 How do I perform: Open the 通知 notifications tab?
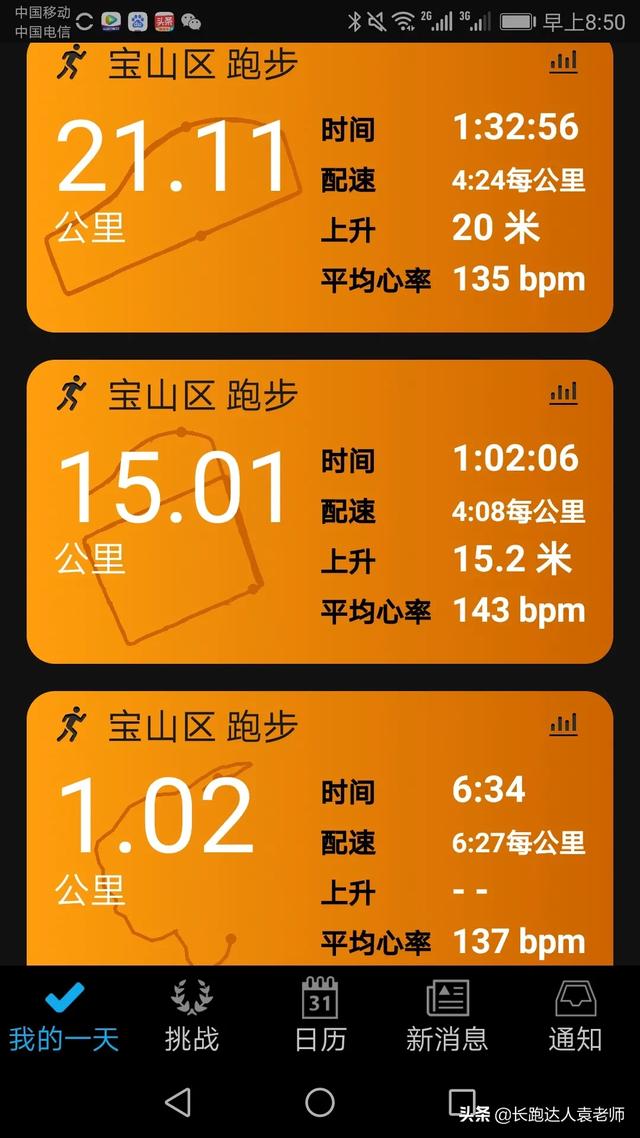click(x=575, y=1016)
